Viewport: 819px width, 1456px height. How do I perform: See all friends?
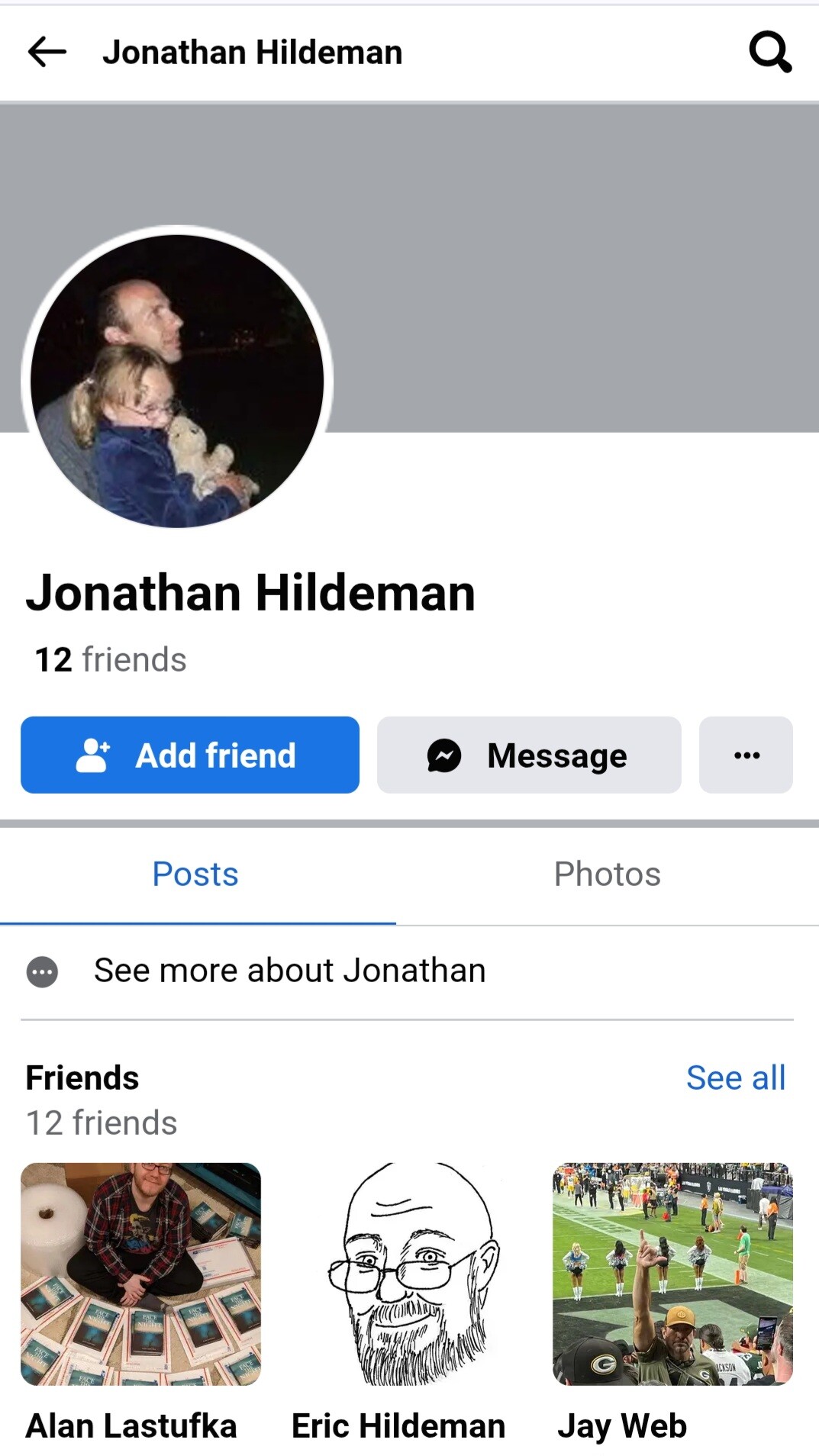pos(735,1078)
